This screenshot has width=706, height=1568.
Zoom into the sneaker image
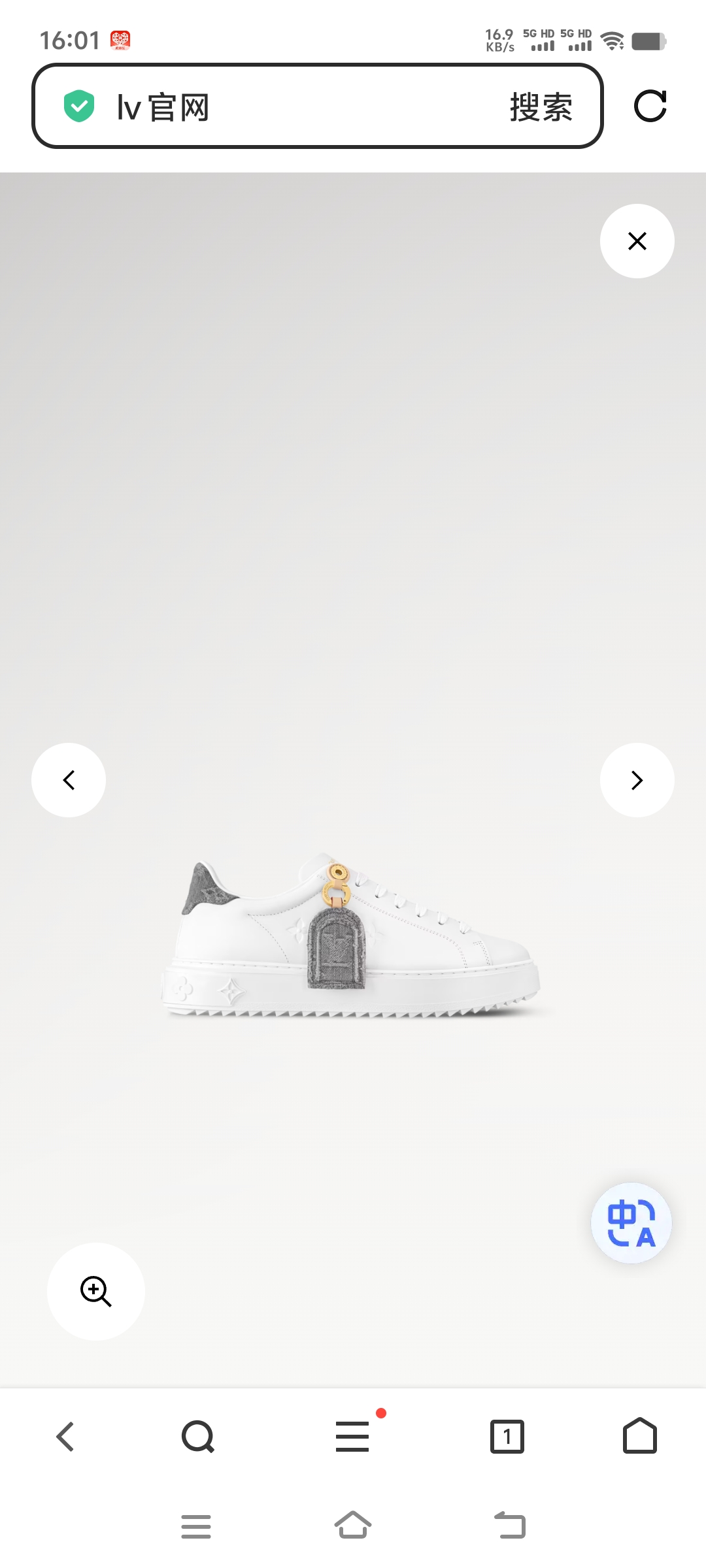point(95,1291)
